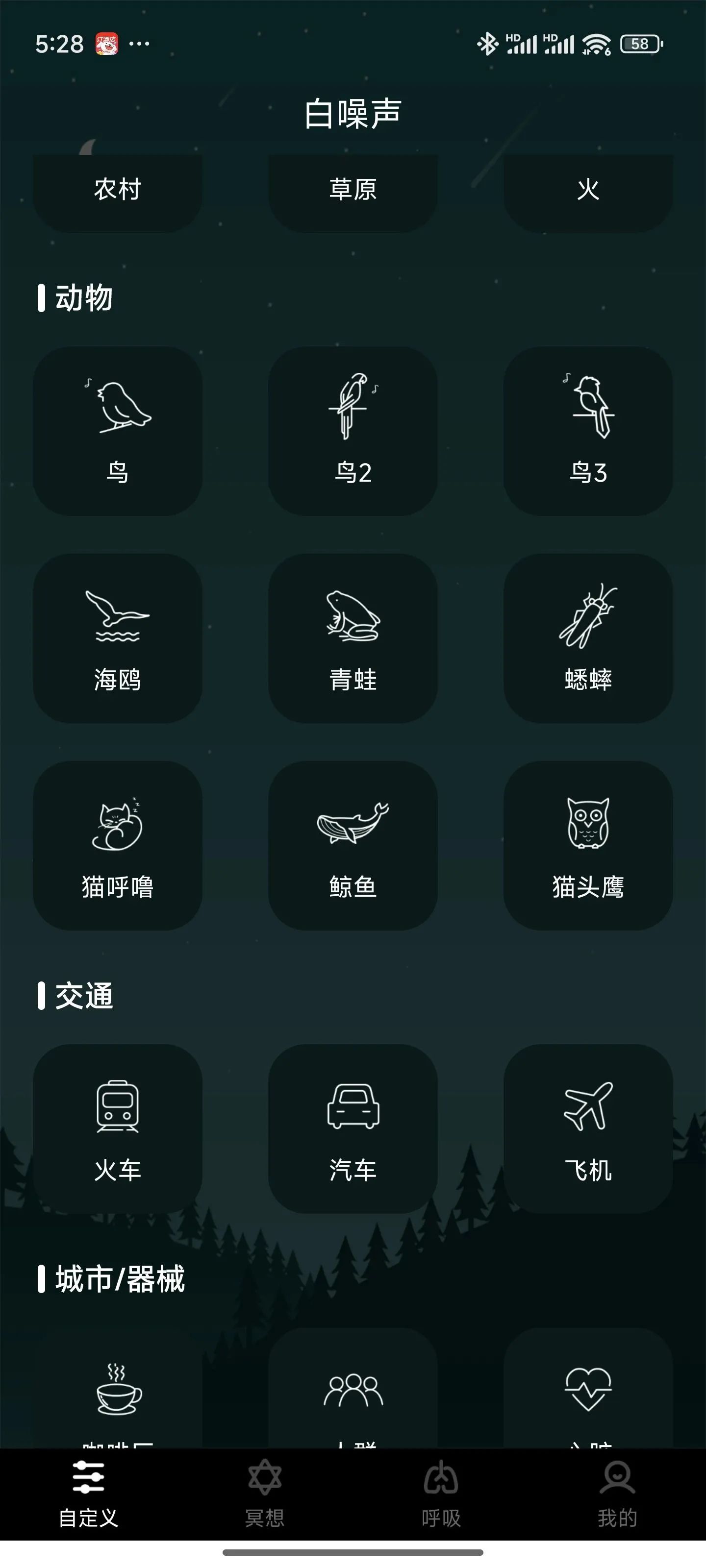706x1568 pixels.
Task: Tap the 鸟3 sound tile
Action: click(x=588, y=431)
